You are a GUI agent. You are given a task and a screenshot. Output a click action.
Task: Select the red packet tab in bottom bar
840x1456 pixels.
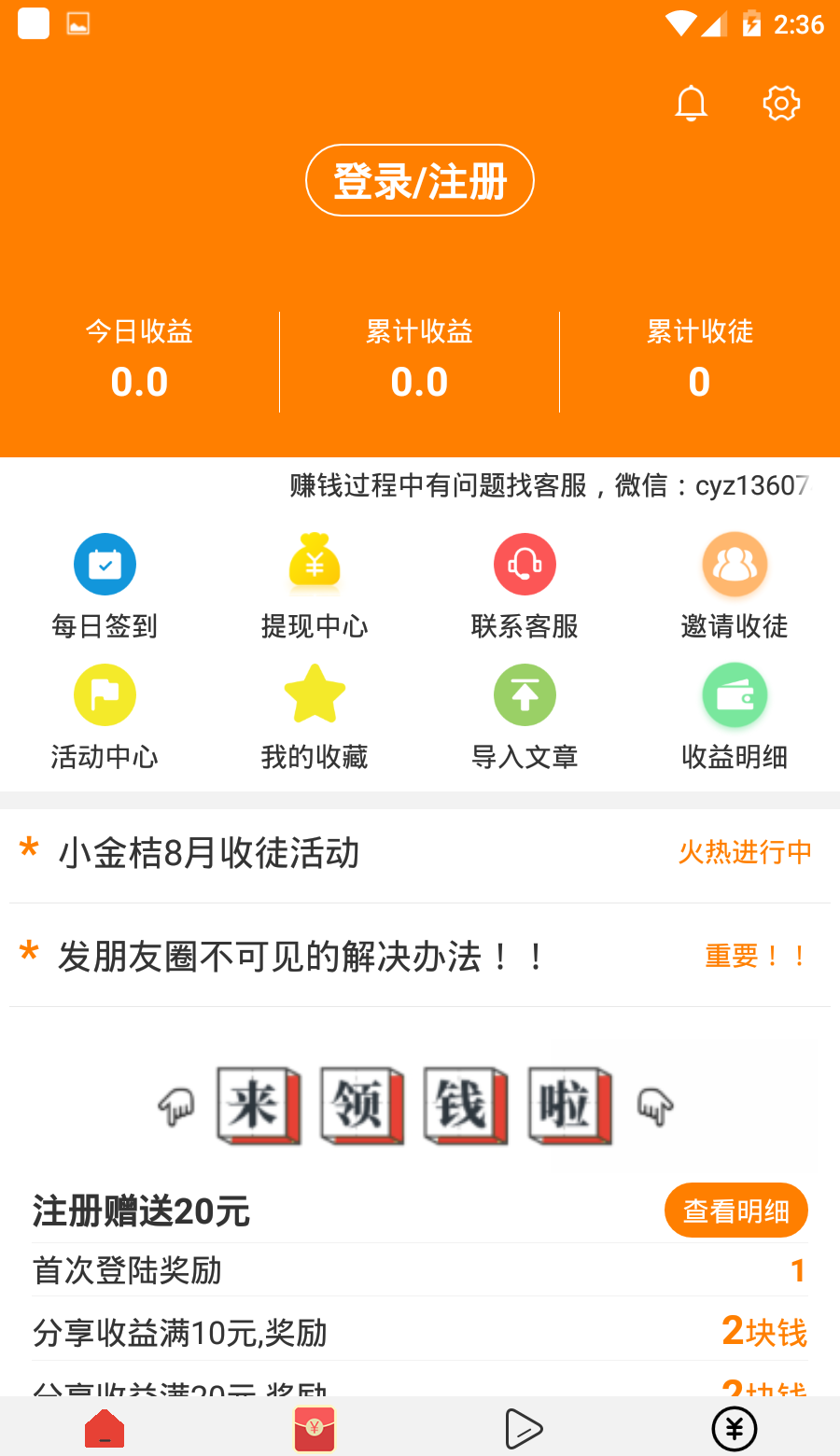[x=315, y=1428]
